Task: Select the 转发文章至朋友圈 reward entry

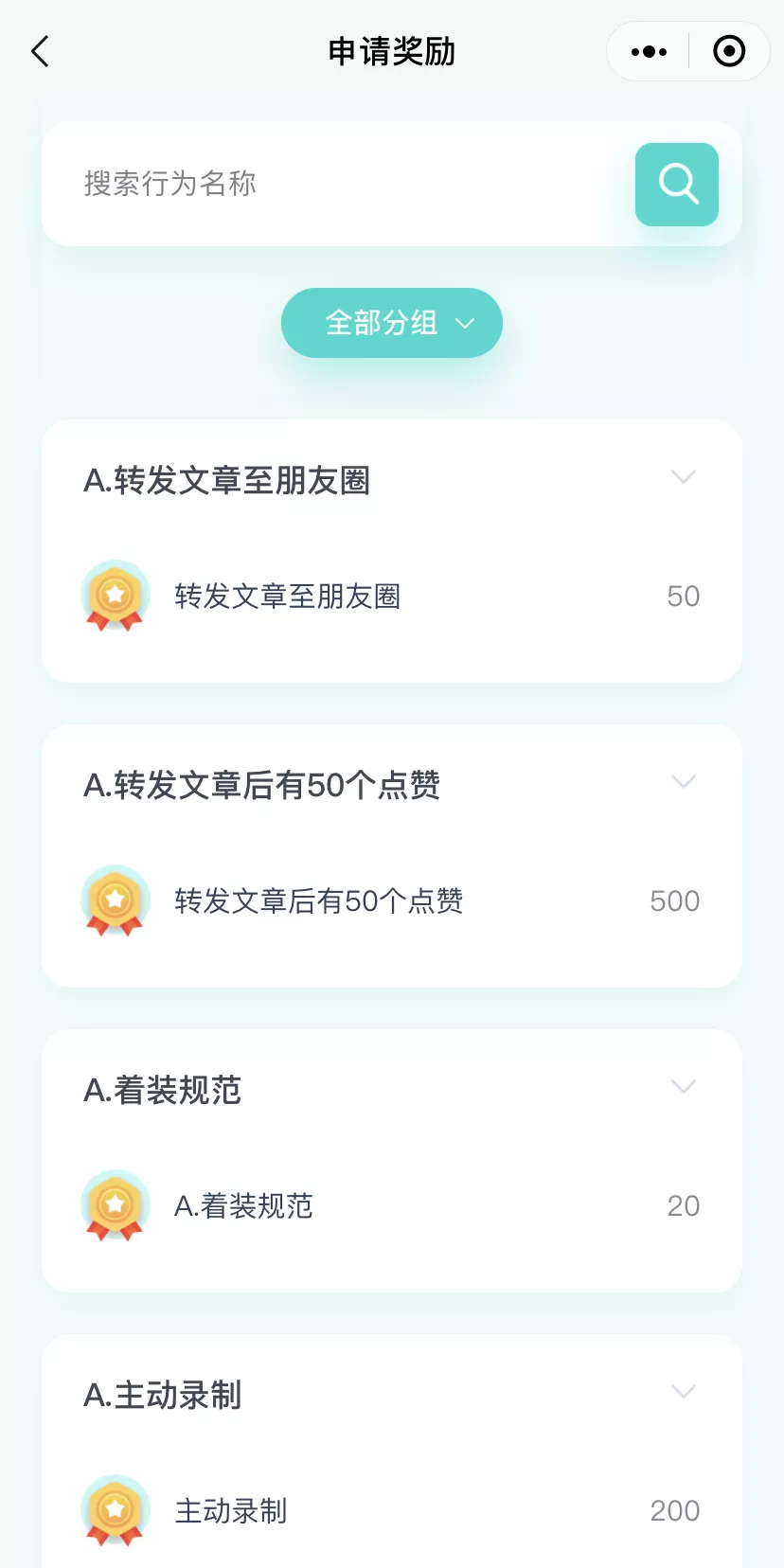Action: [x=289, y=597]
